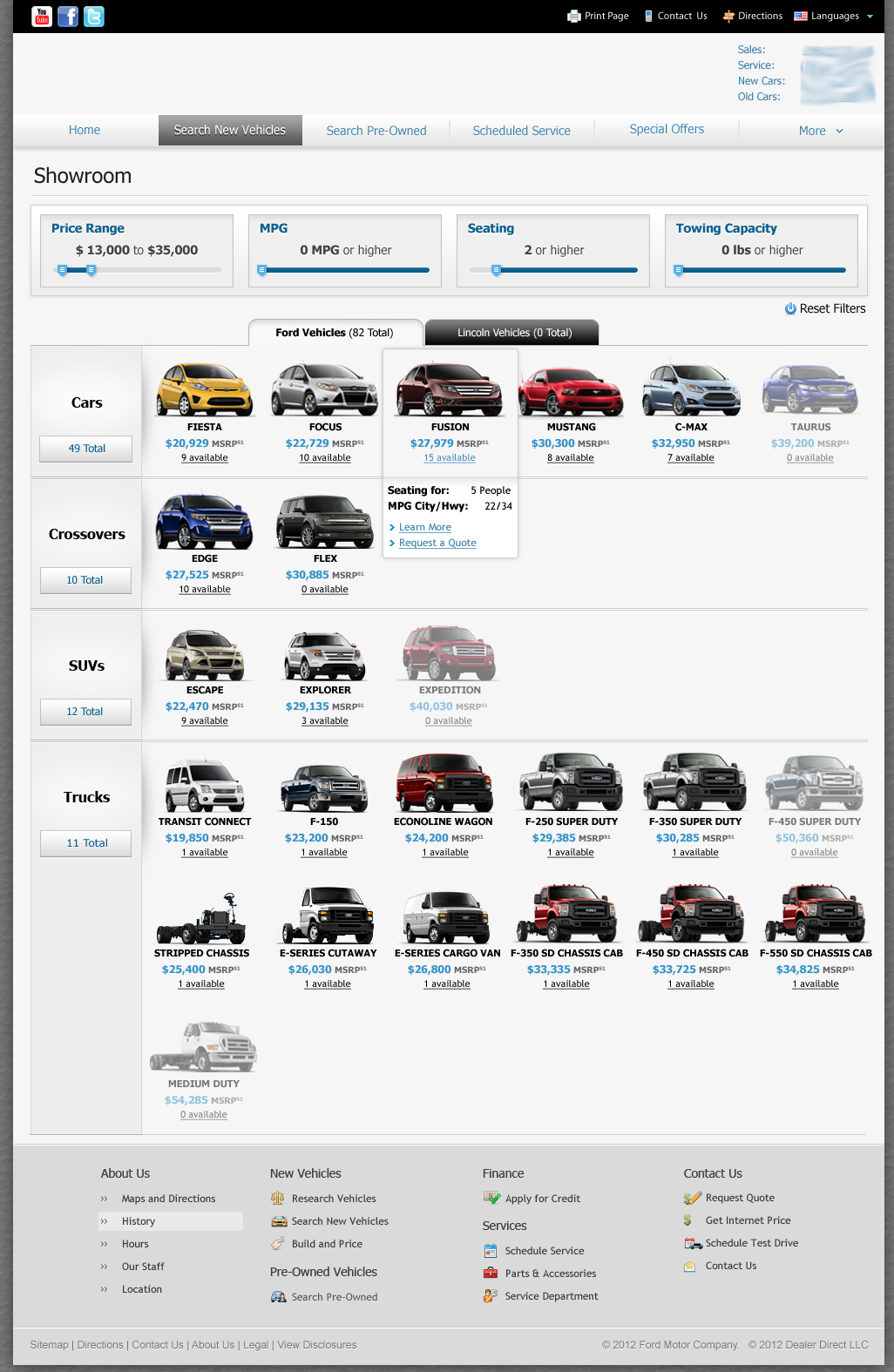Screen dimensions: 894x1372
Task: Tap Print Page
Action: click(x=598, y=16)
